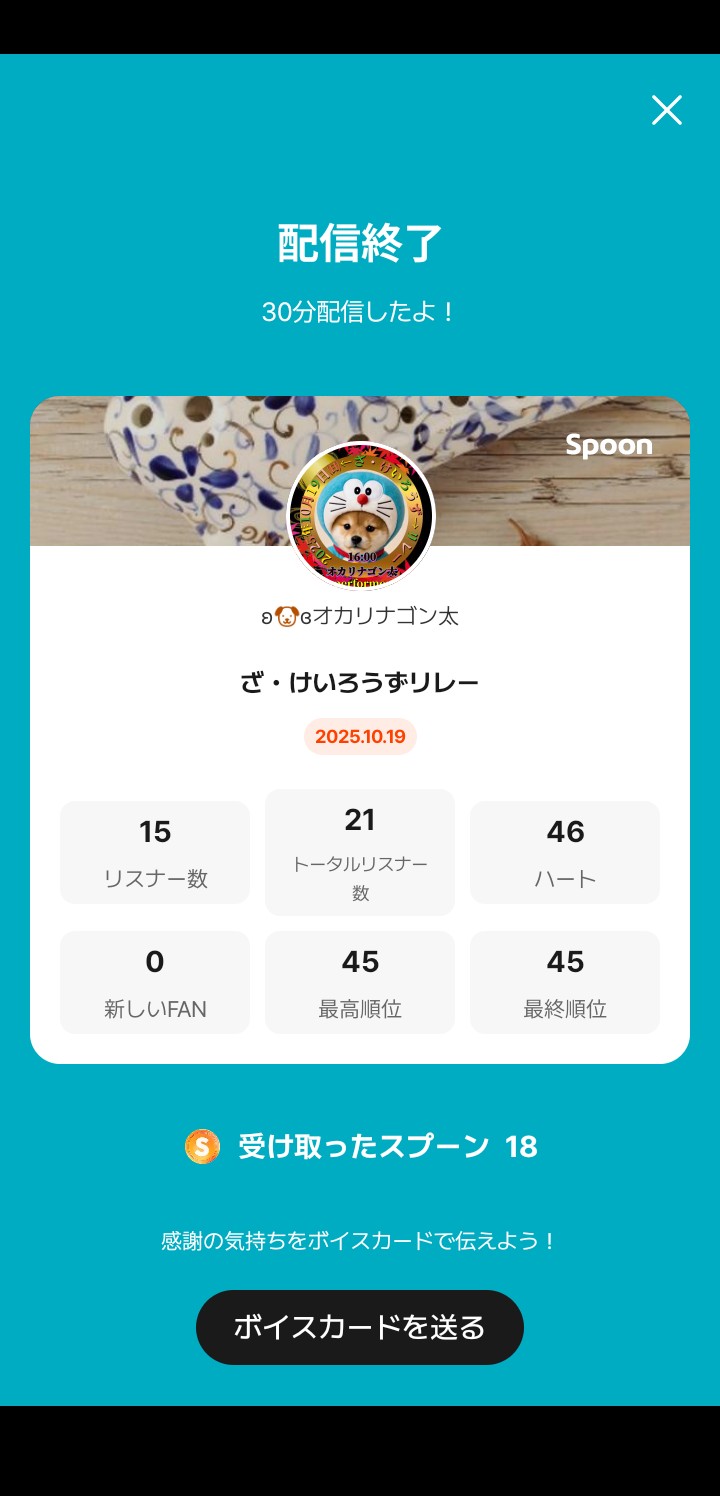Tap the ボイスカードを送る button

click(x=360, y=1327)
